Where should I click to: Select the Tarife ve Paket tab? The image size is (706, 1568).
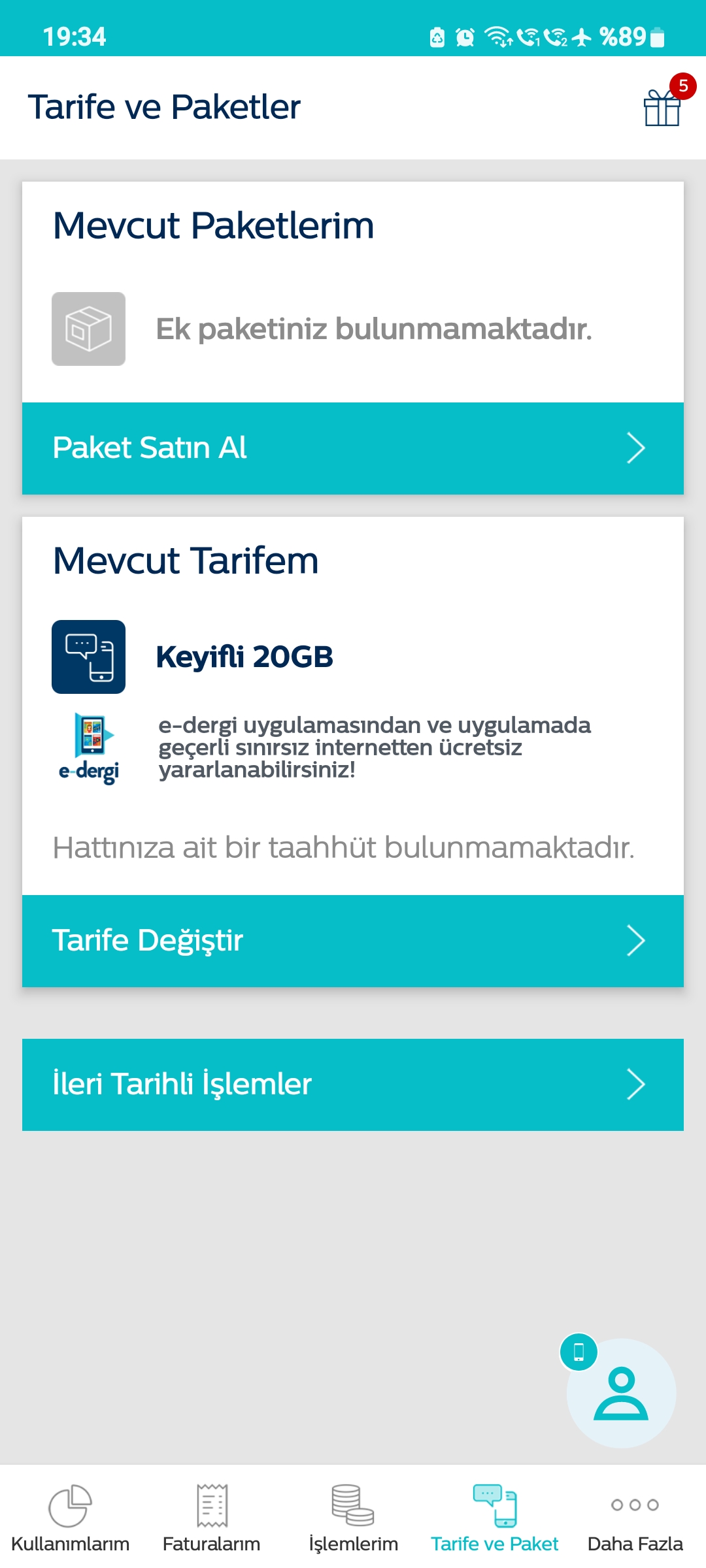[494, 1517]
